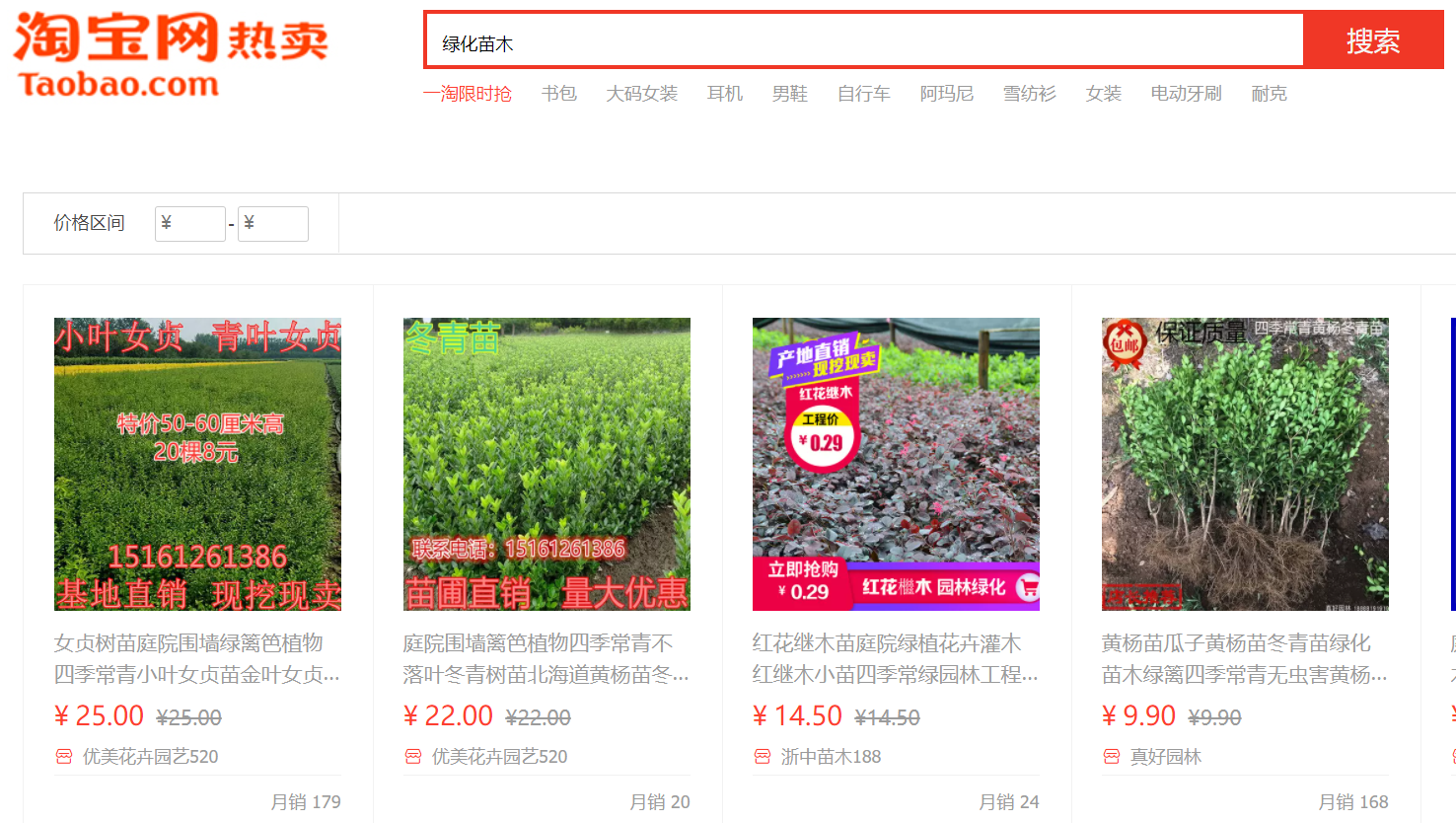Visit the shop 真好园林
Image resolution: width=1456 pixels, height=823 pixels.
point(1165,757)
